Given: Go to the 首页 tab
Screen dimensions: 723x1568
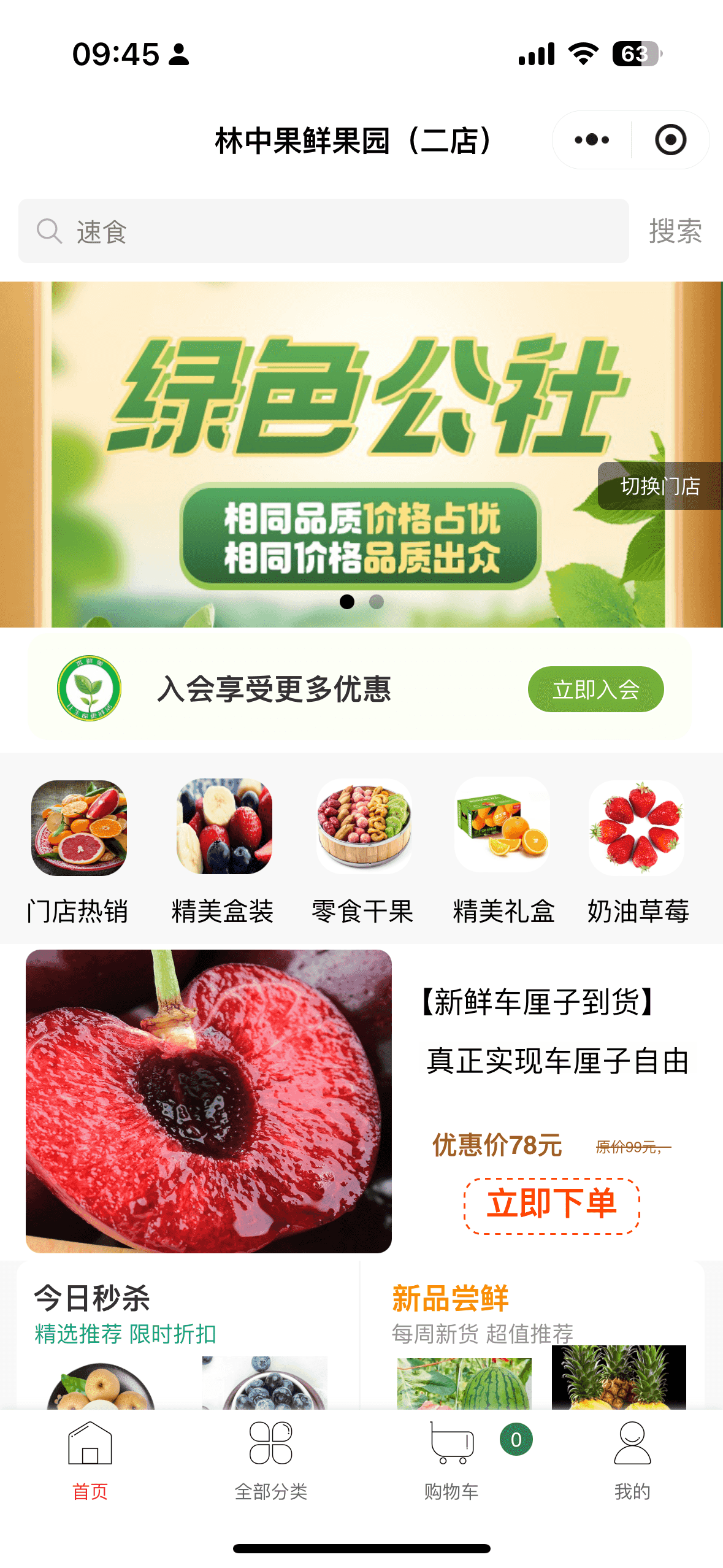Looking at the screenshot, I should point(90,1460).
